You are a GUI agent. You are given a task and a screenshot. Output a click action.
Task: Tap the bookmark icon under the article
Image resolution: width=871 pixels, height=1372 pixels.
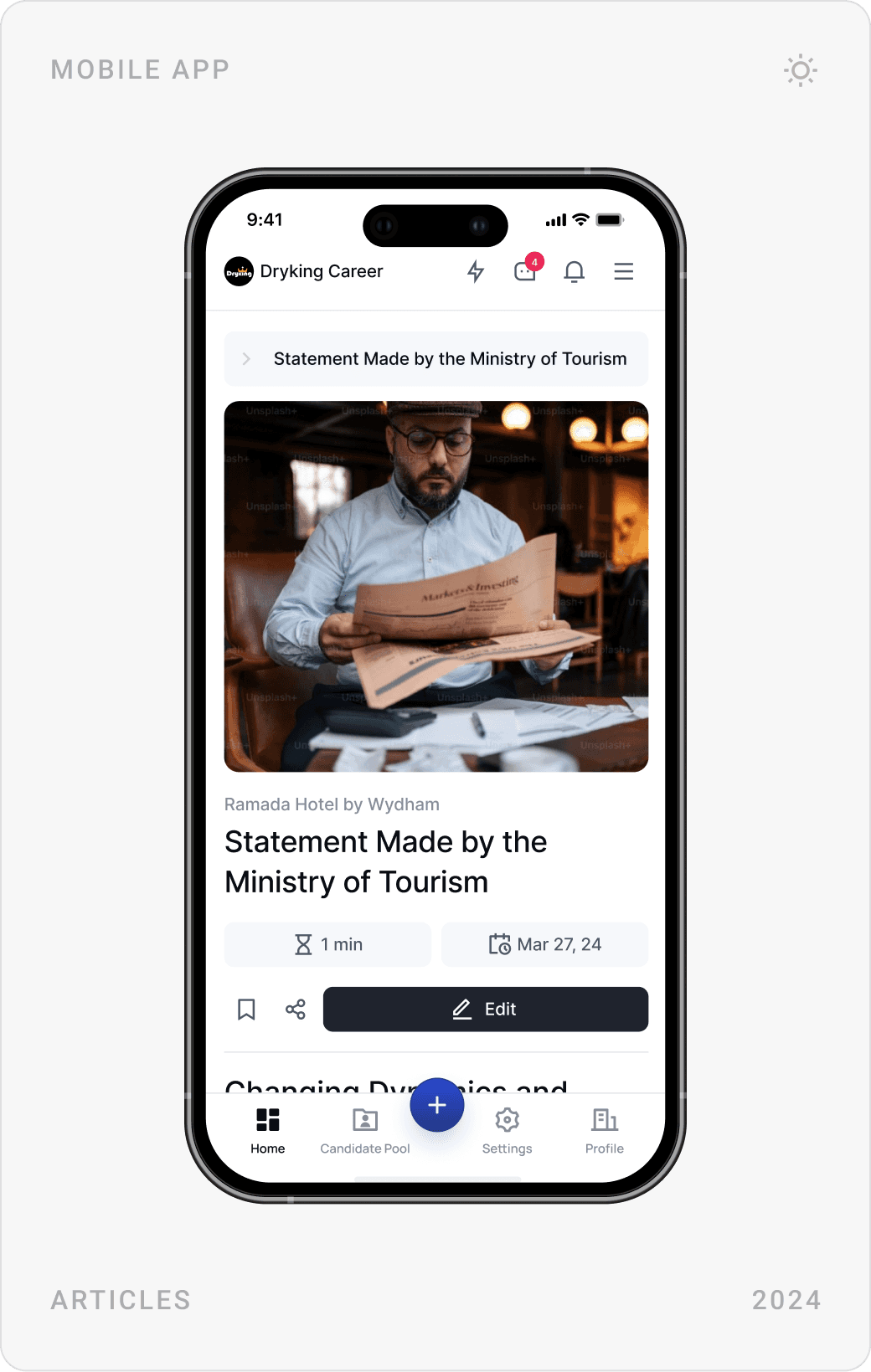point(246,1010)
